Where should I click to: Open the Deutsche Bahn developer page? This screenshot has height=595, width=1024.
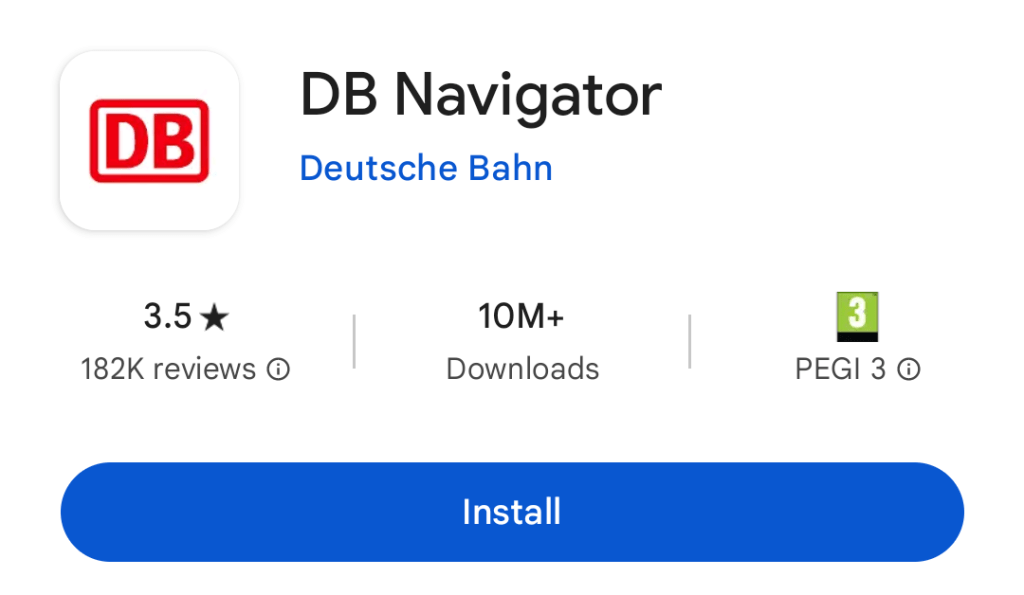click(426, 168)
